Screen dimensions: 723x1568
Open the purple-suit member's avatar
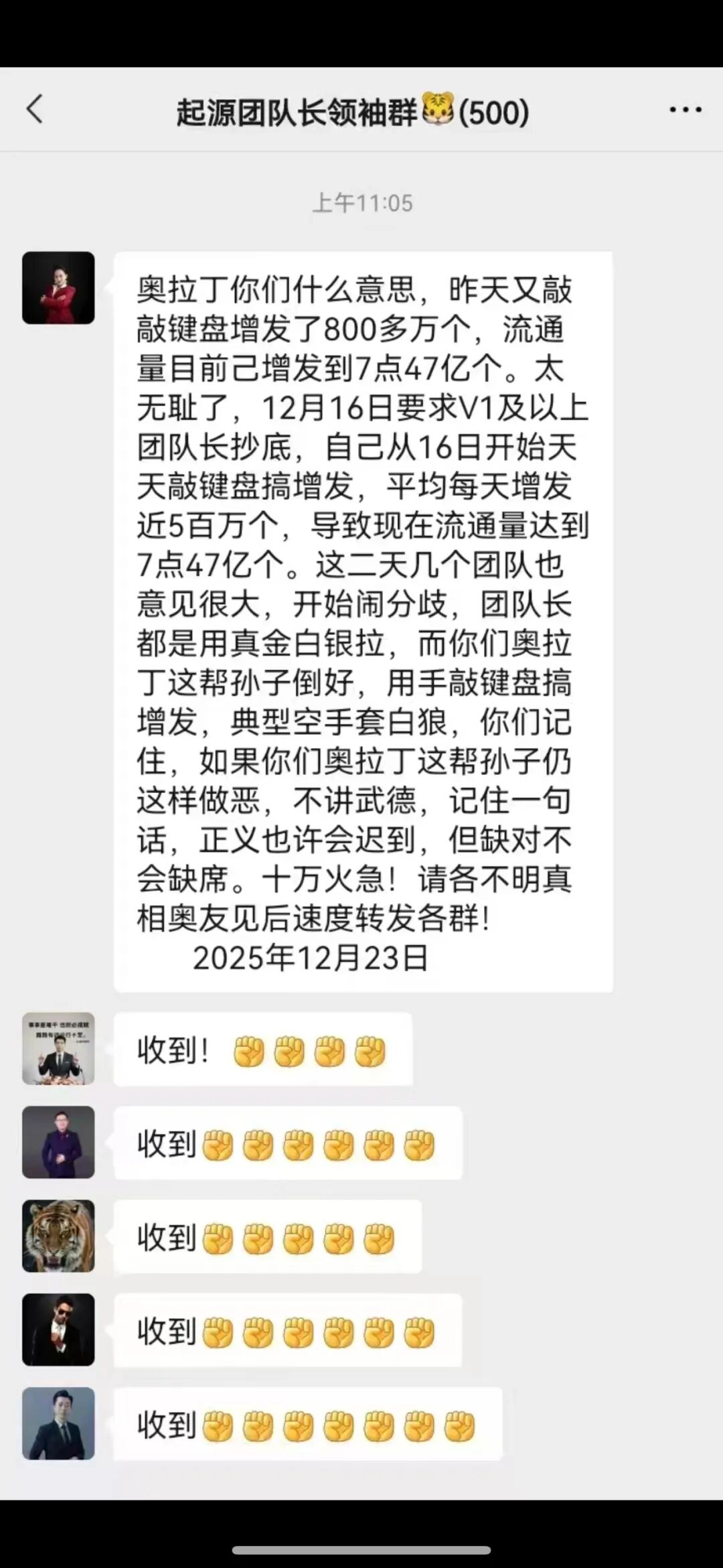58,1143
